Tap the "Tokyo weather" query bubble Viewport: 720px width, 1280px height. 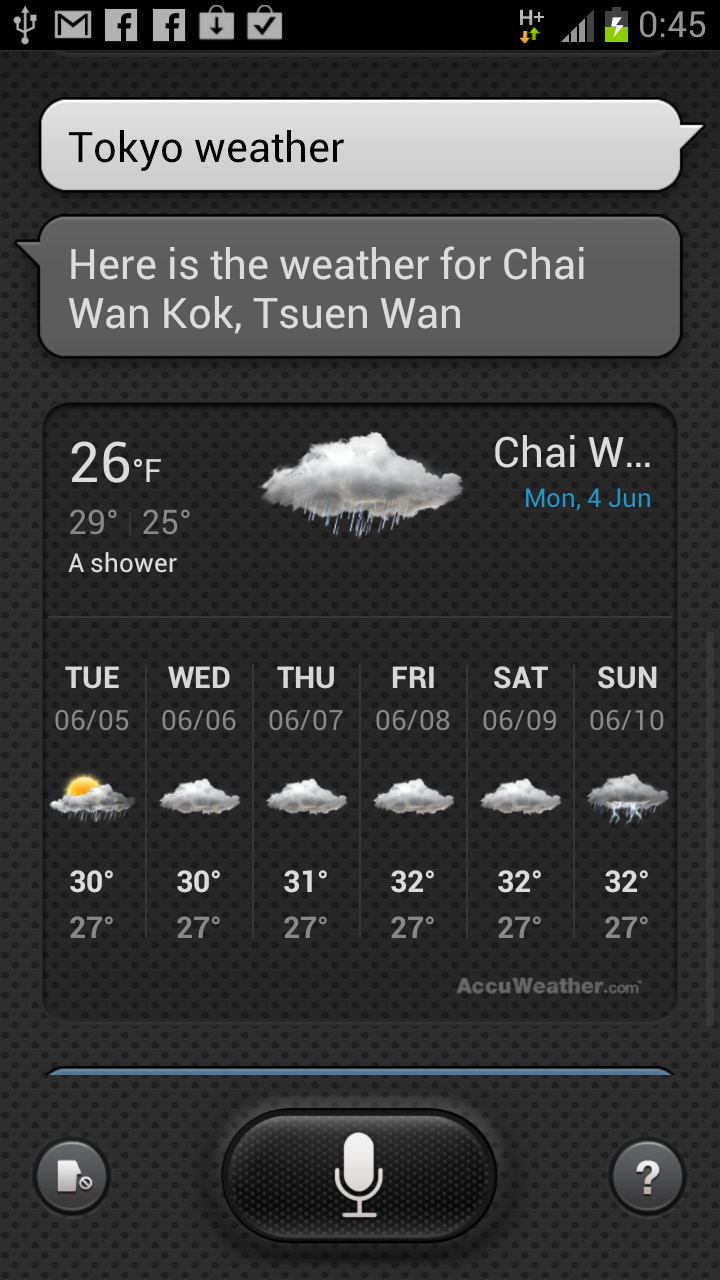360,147
